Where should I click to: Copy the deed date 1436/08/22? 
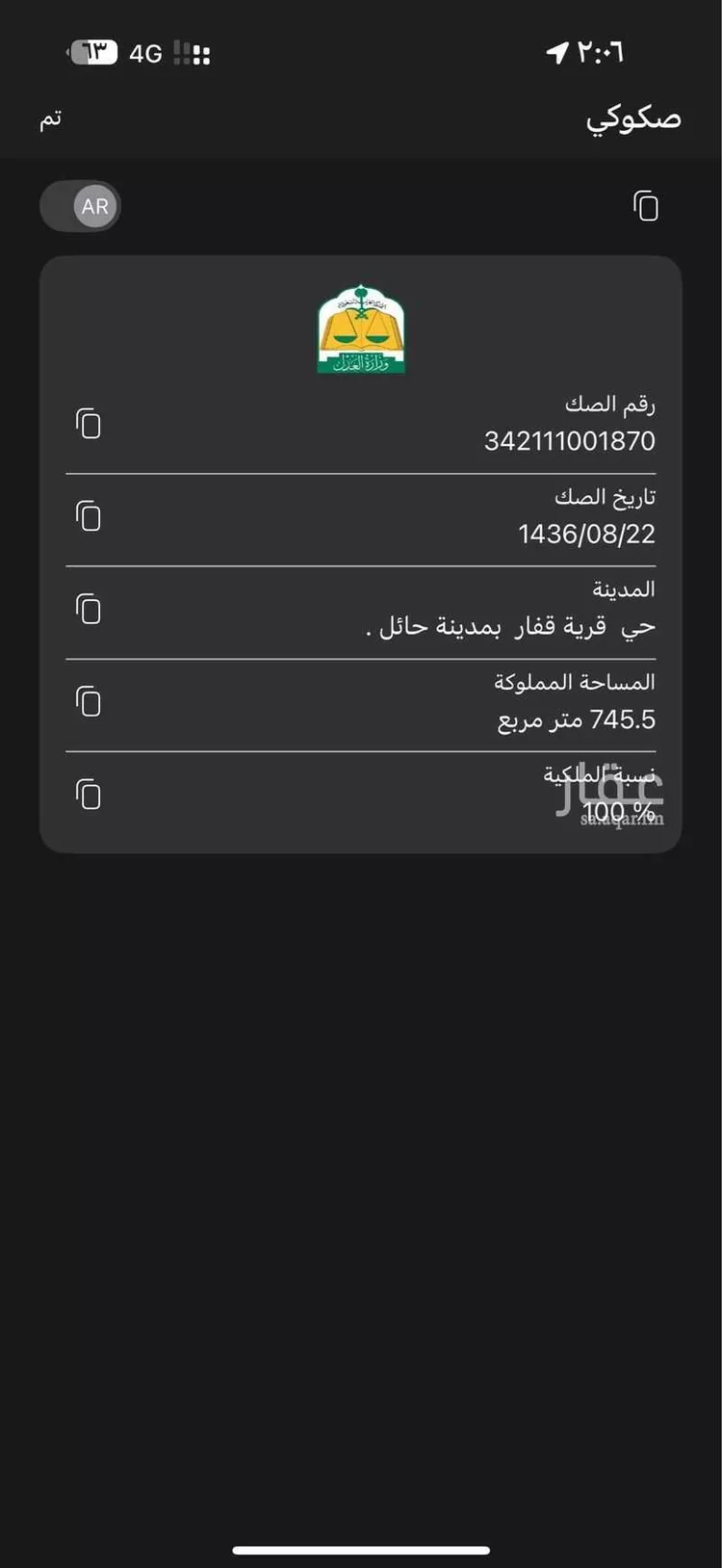(88, 516)
